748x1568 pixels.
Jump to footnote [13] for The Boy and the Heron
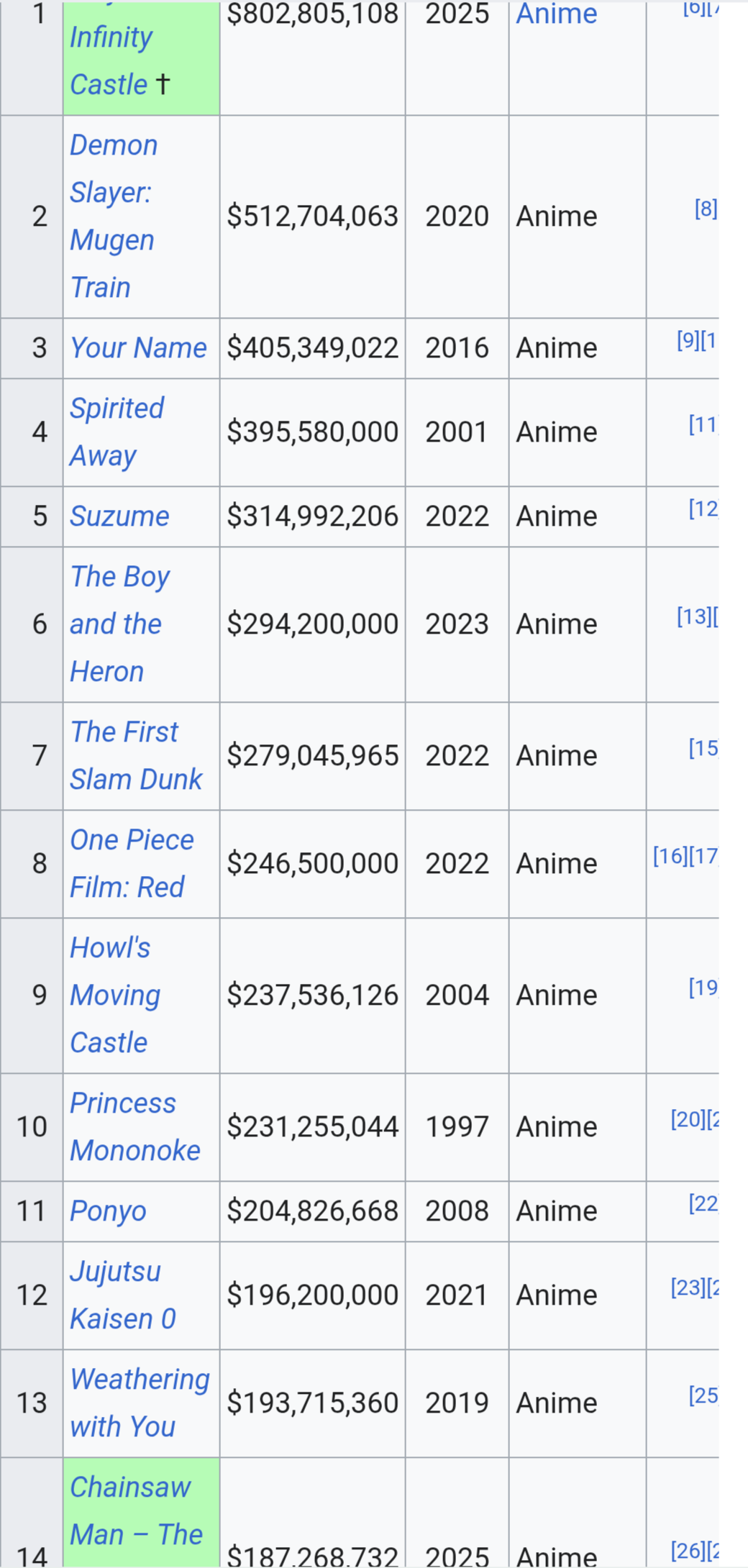pos(693,616)
